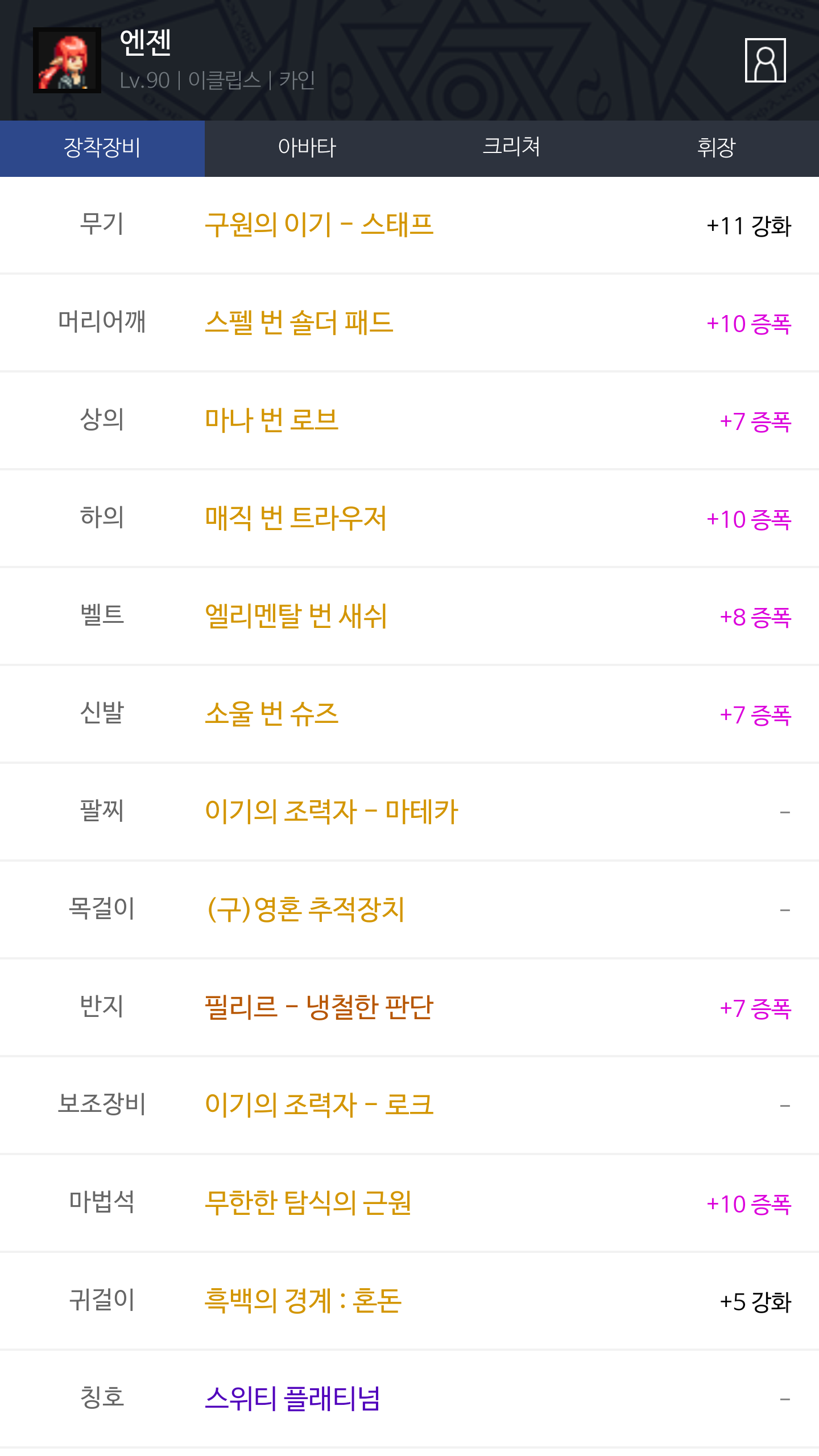Switch to the 휘장 tab
The height and width of the screenshot is (1456, 819).
point(716,148)
